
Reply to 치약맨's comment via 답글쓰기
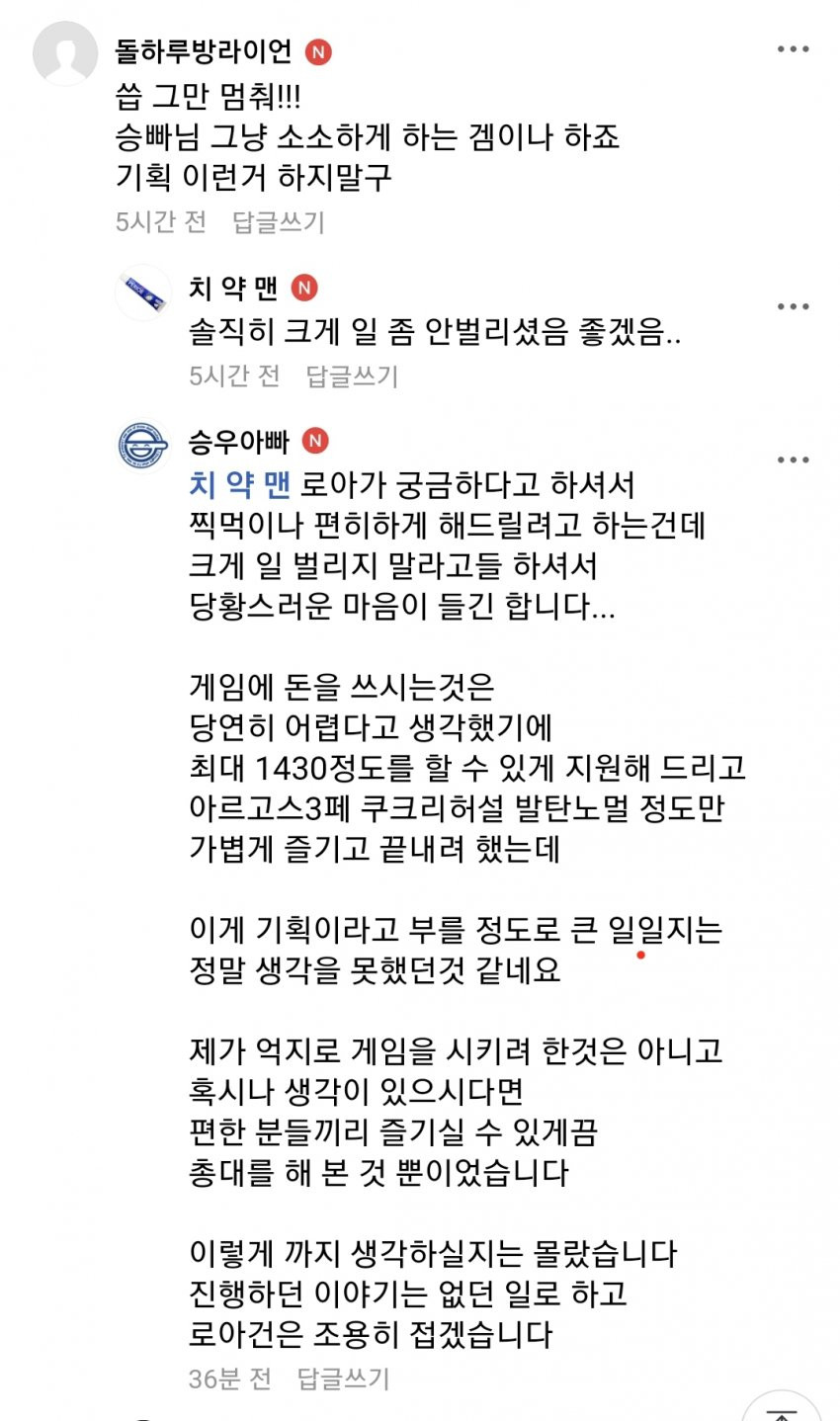351,376
